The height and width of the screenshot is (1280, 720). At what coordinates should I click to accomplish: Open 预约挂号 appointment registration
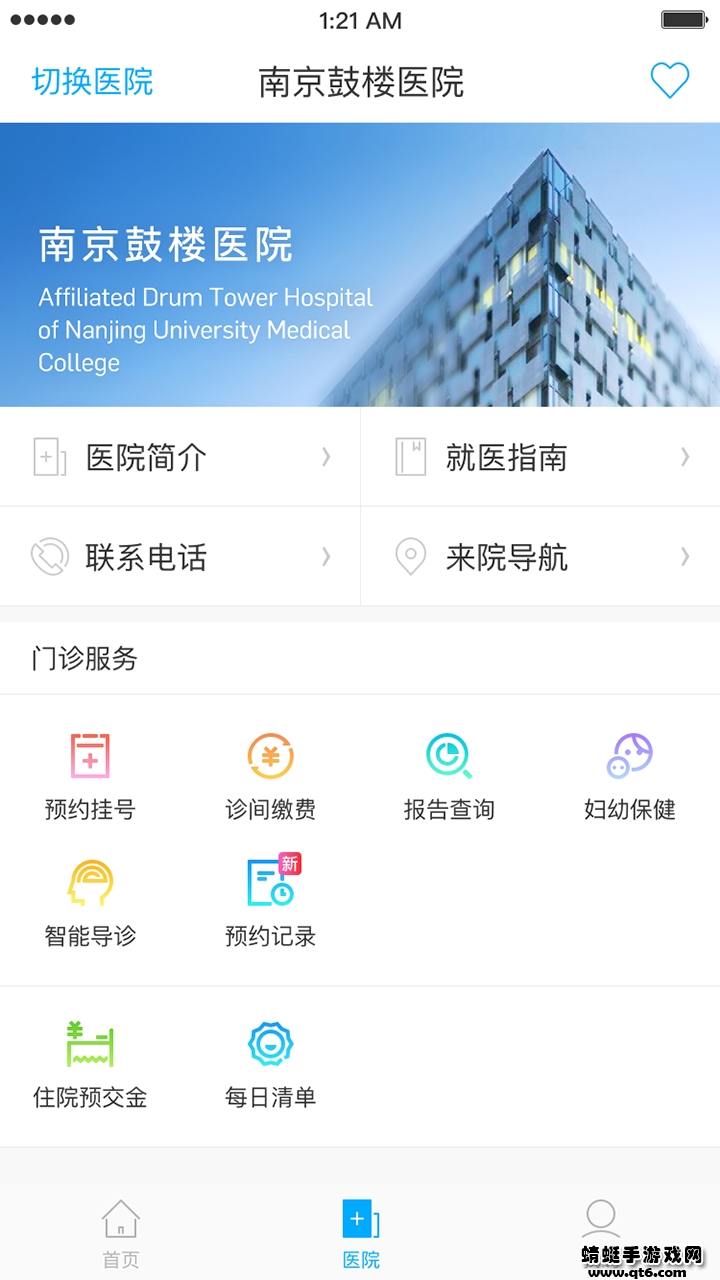click(90, 775)
